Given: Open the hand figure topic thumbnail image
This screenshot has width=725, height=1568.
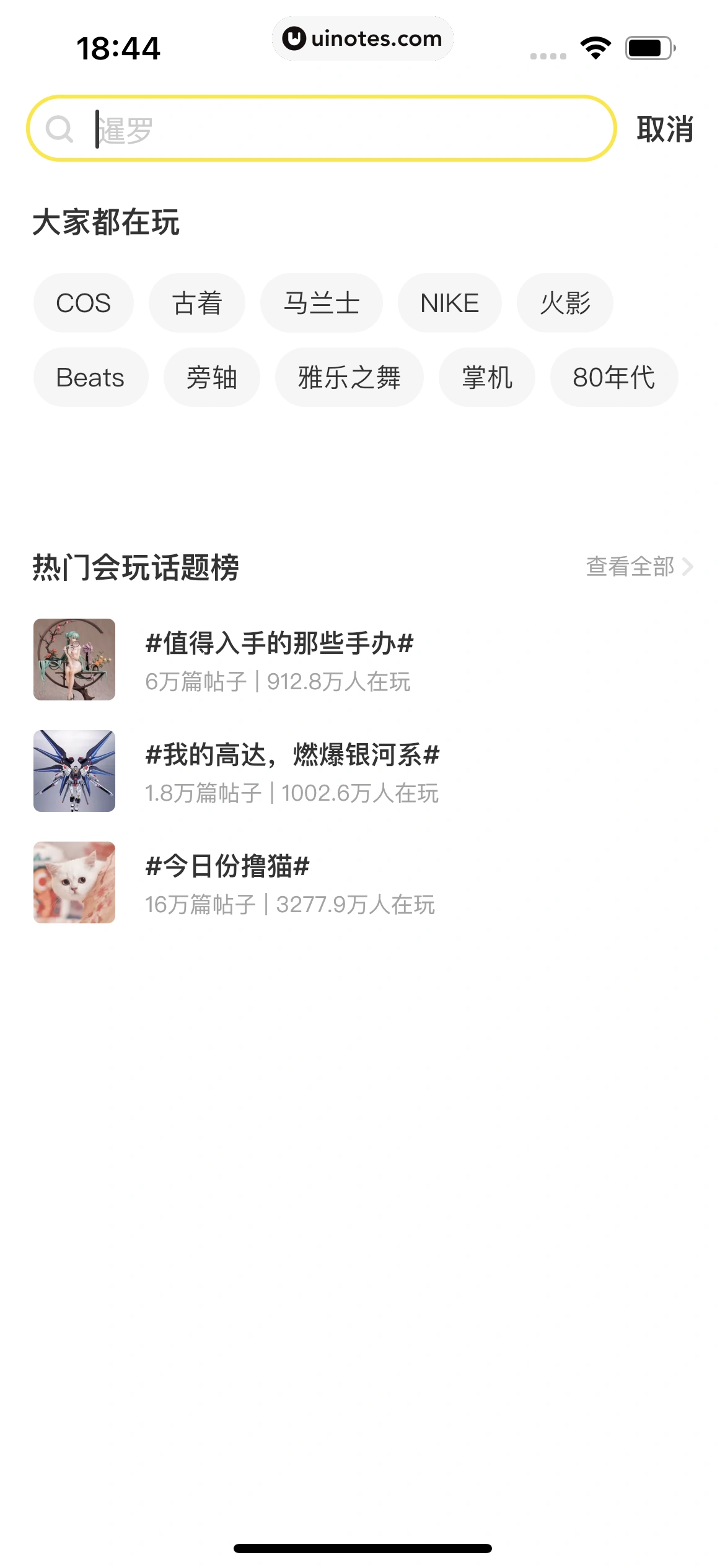Looking at the screenshot, I should coord(74,658).
